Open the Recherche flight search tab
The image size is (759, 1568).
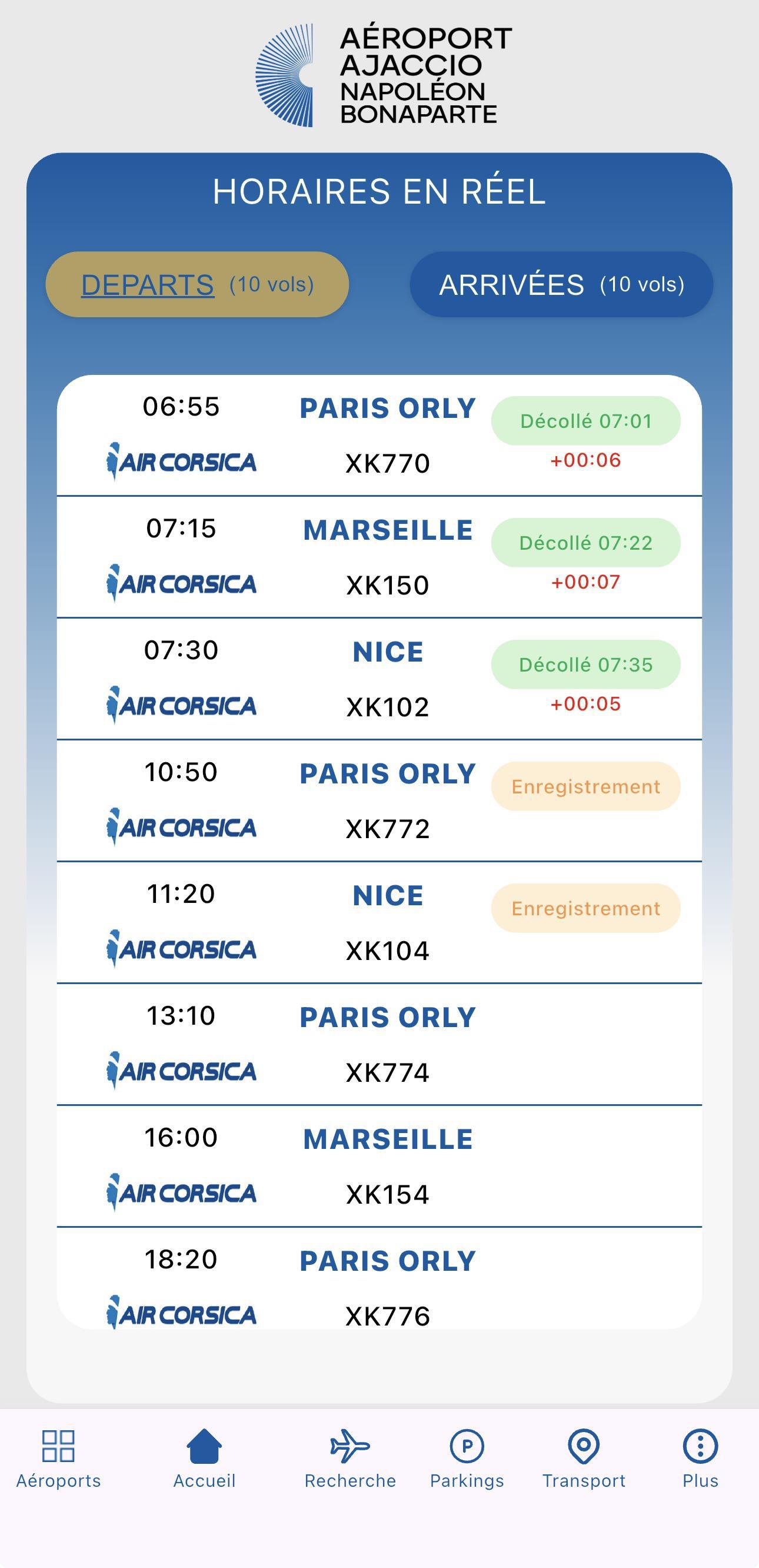pyautogui.click(x=350, y=1459)
